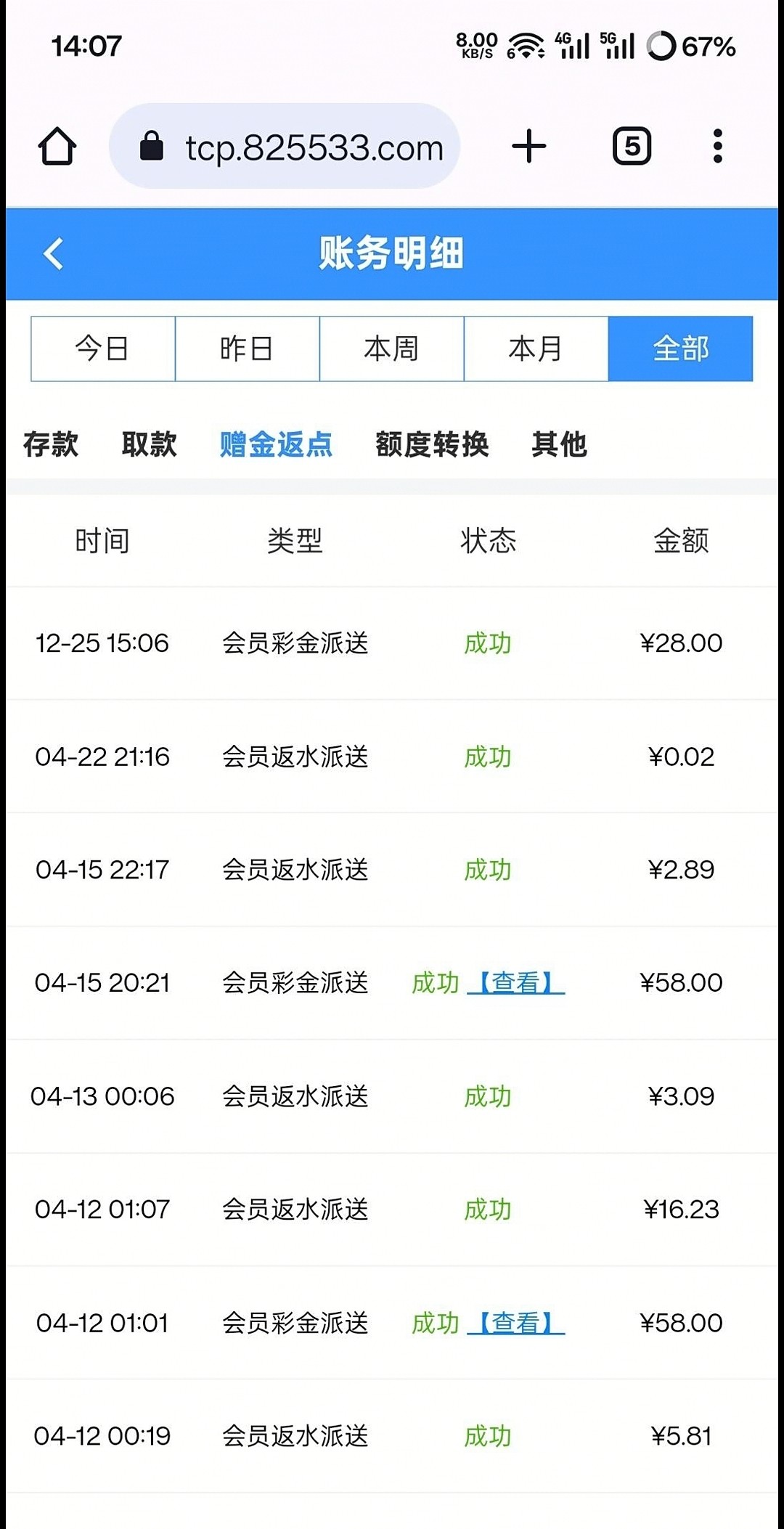
Task: Open the browser home page
Action: [x=57, y=147]
